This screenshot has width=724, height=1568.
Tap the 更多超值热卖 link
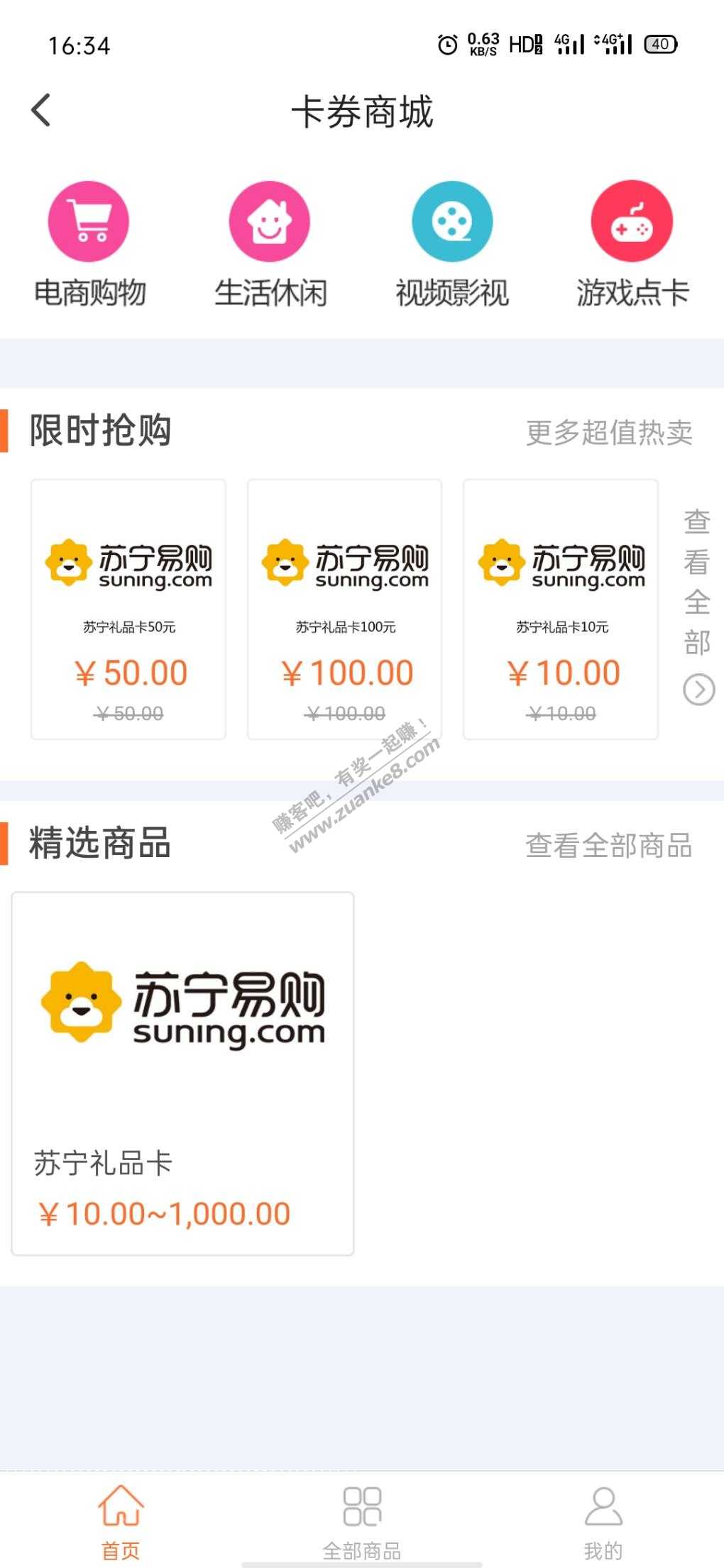point(608,433)
